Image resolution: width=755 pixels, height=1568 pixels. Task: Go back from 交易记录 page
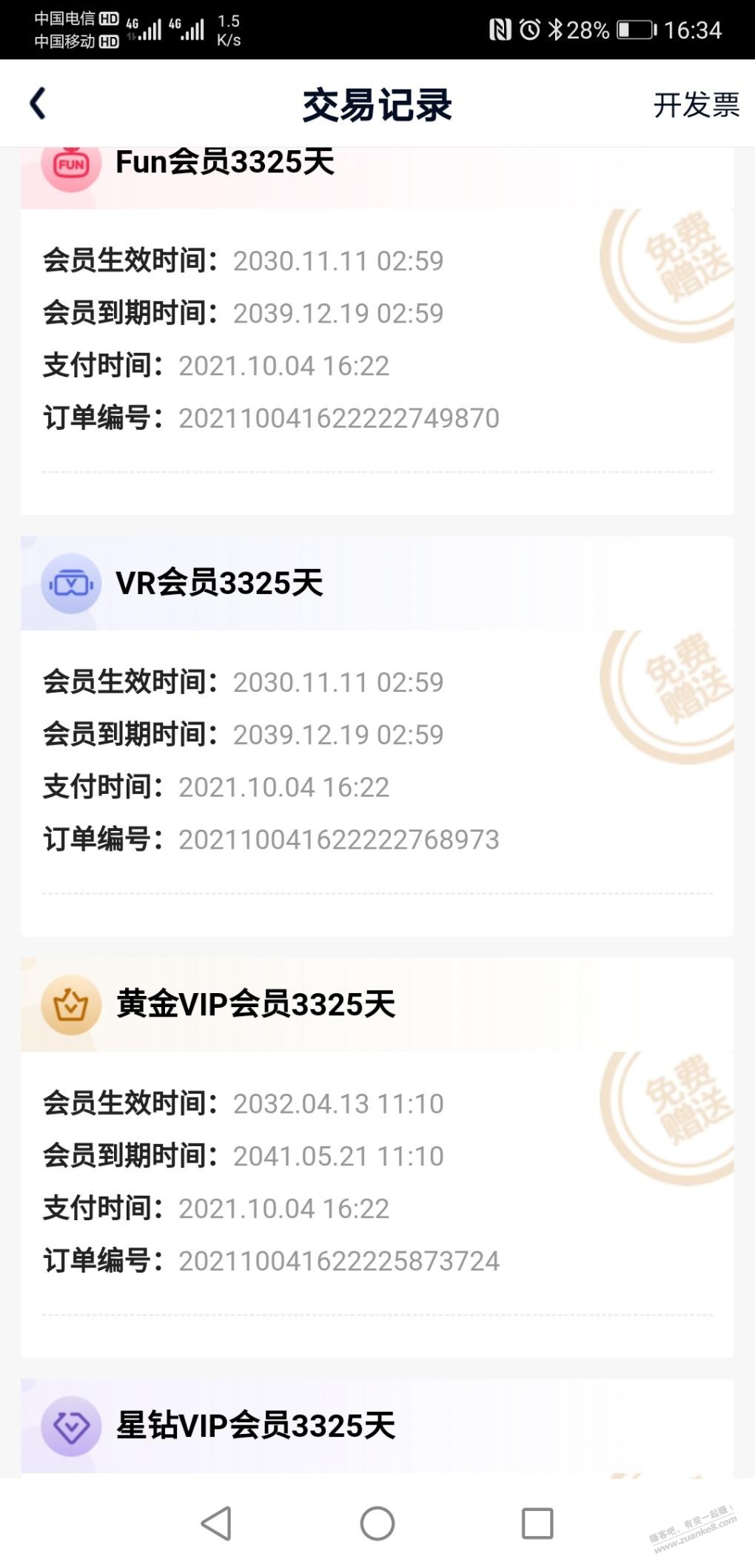(38, 104)
